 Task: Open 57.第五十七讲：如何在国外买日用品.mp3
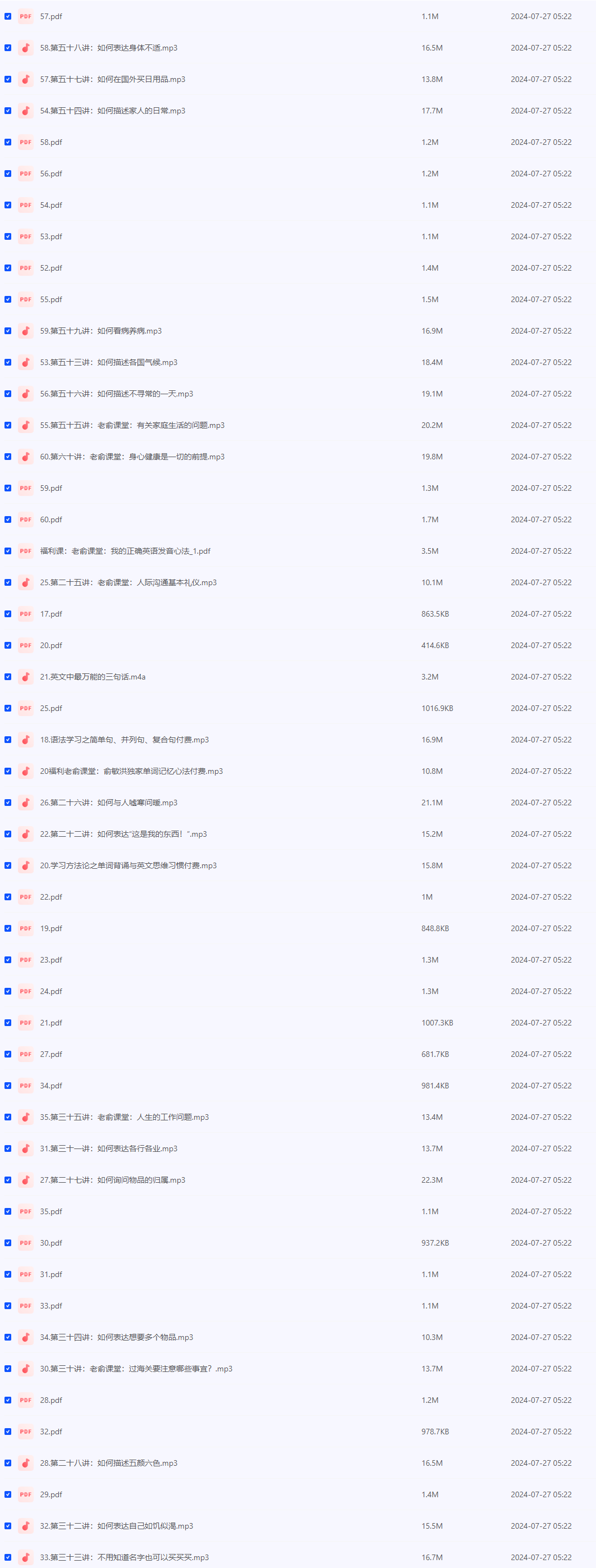[112, 79]
